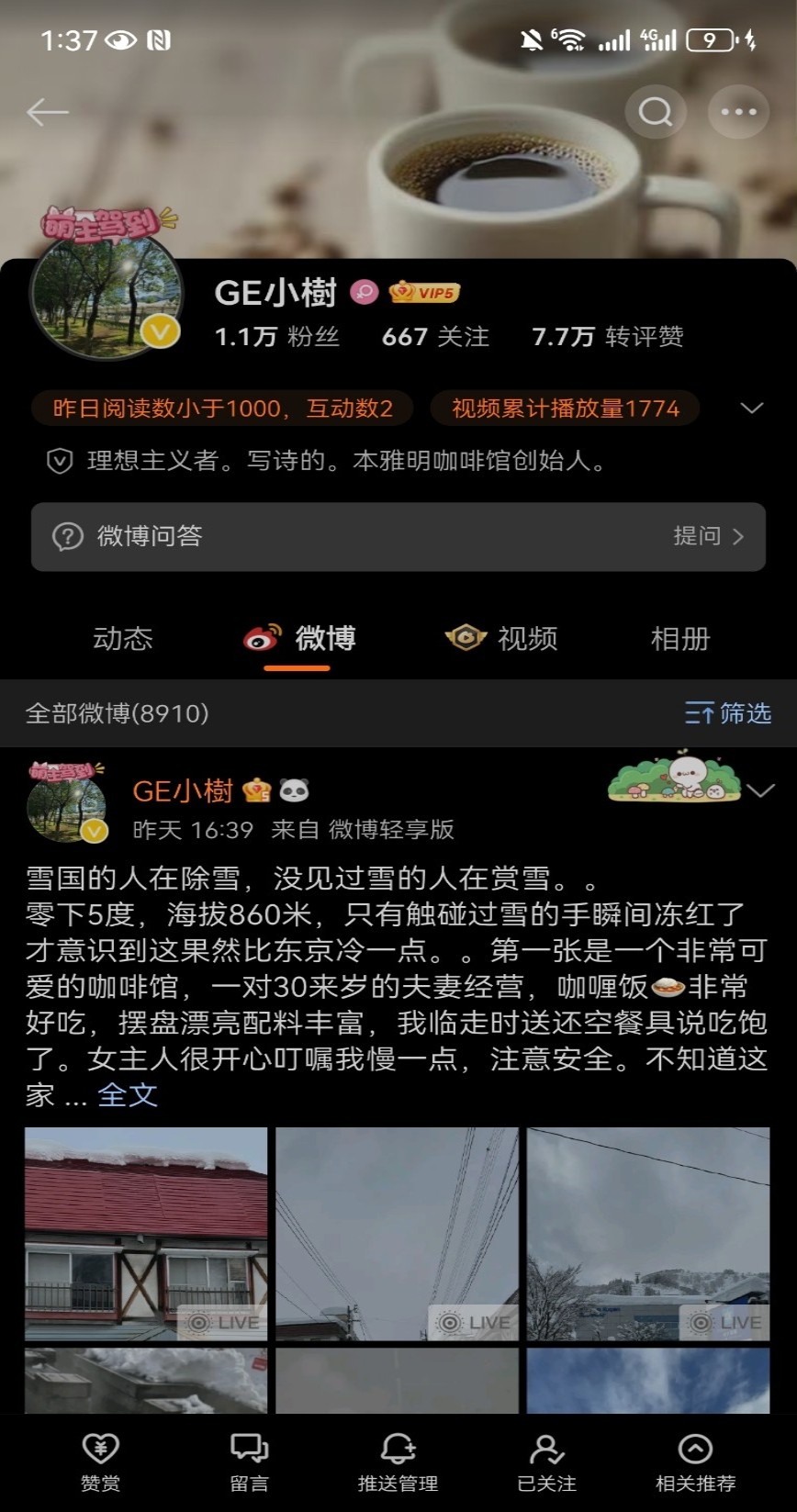Switch to the 动态 tab
Viewport: 797px width, 1512px height.
123,639
